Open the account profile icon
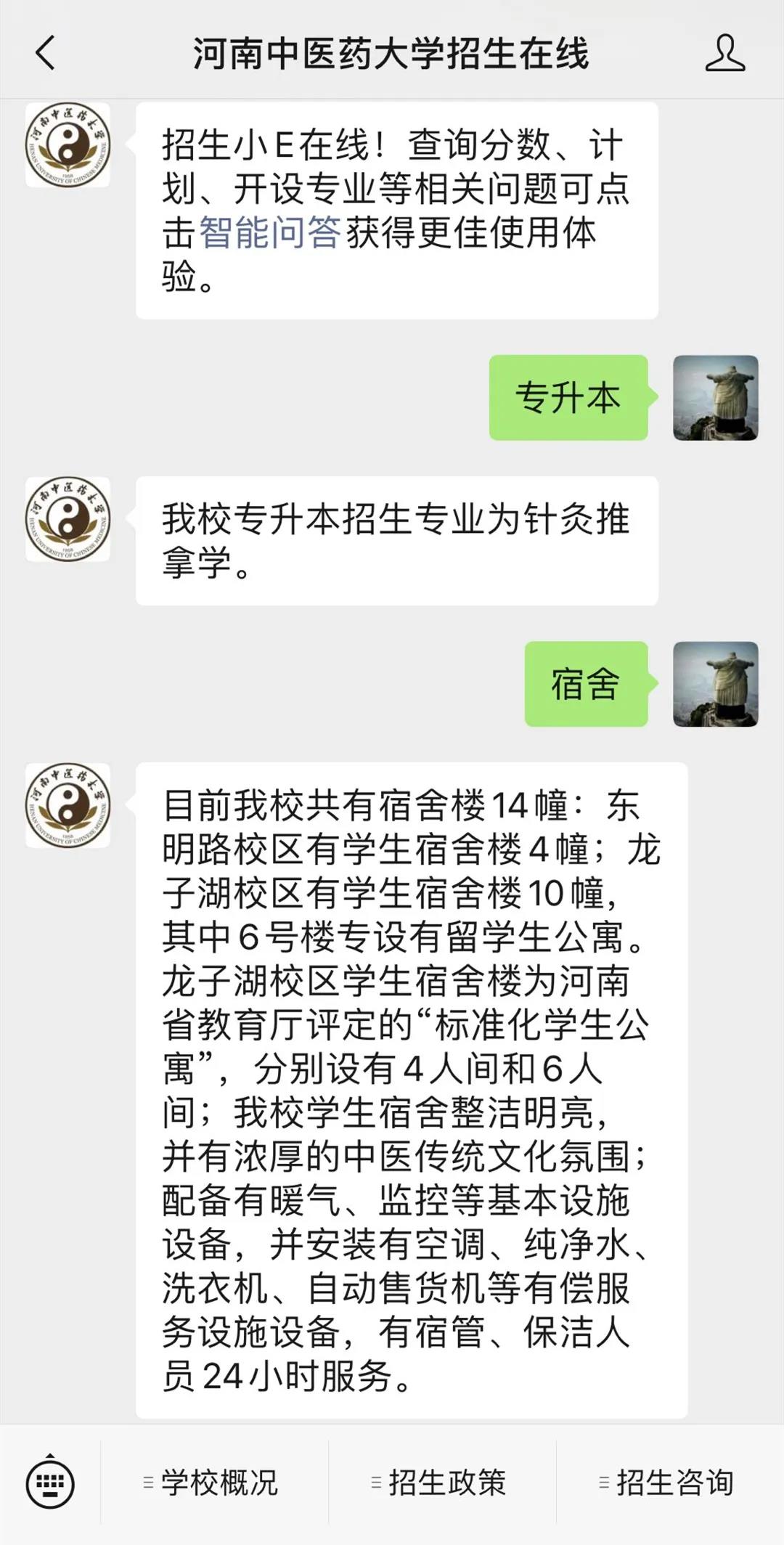 click(724, 54)
